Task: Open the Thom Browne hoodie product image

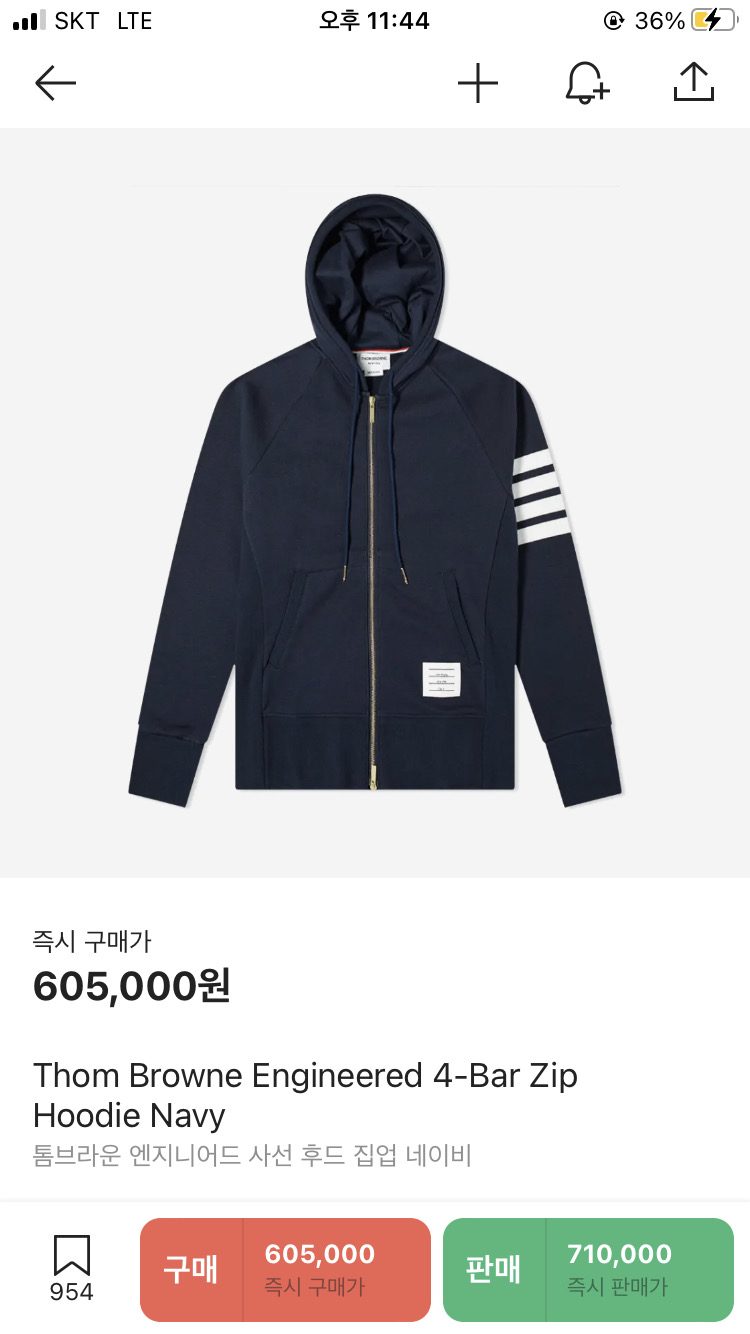Action: click(x=375, y=500)
